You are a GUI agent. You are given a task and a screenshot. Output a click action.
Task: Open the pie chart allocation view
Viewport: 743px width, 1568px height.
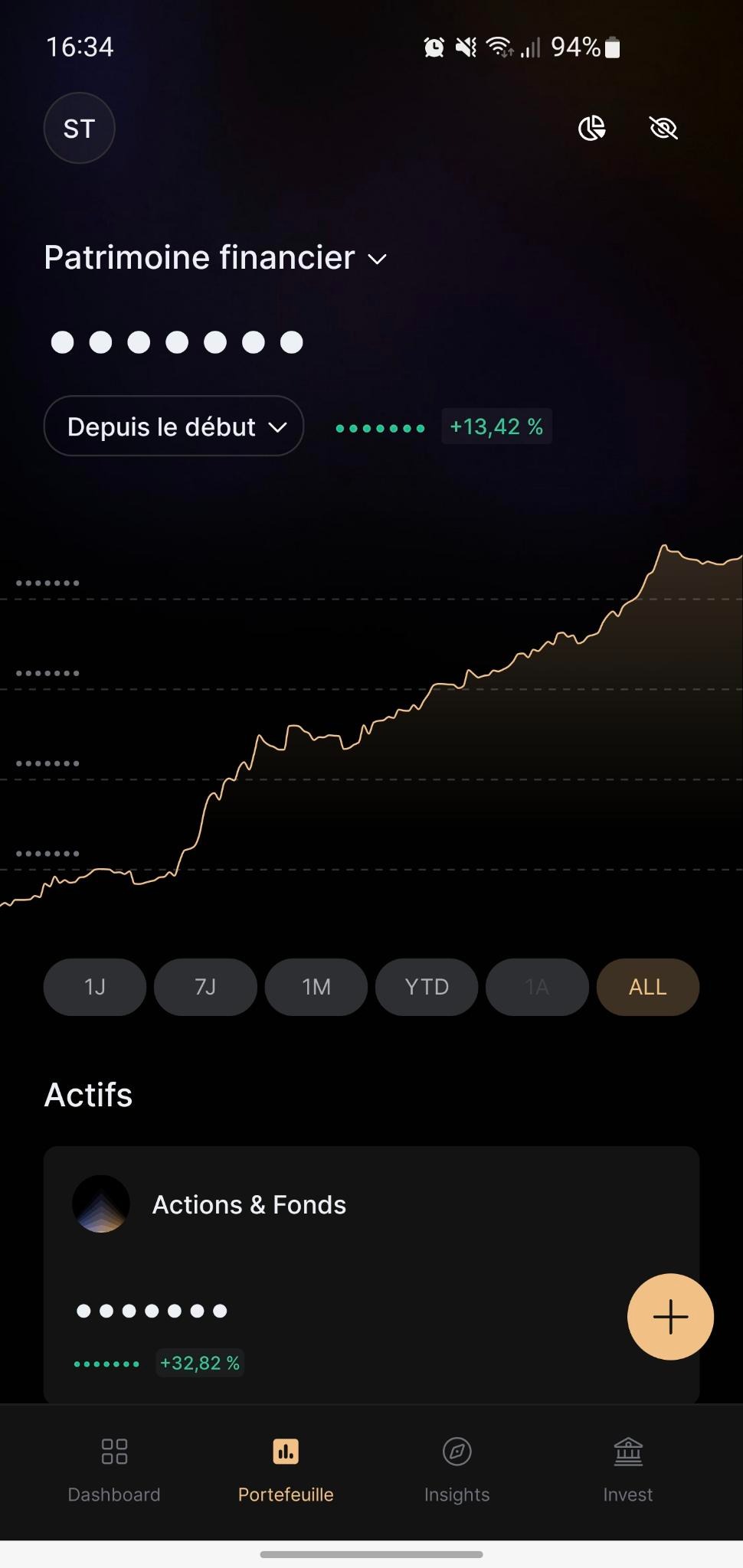tap(591, 128)
